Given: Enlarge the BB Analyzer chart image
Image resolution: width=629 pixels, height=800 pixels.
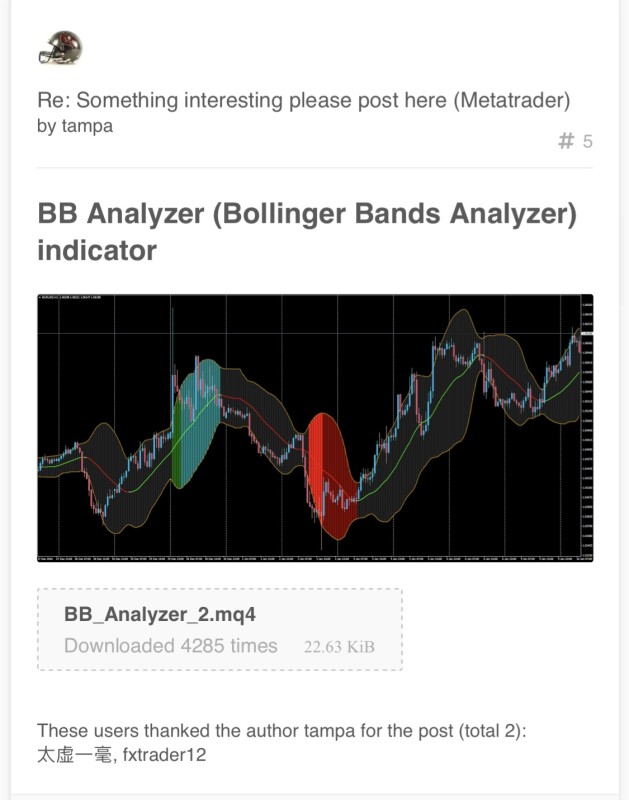Looking at the screenshot, I should coord(314,427).
